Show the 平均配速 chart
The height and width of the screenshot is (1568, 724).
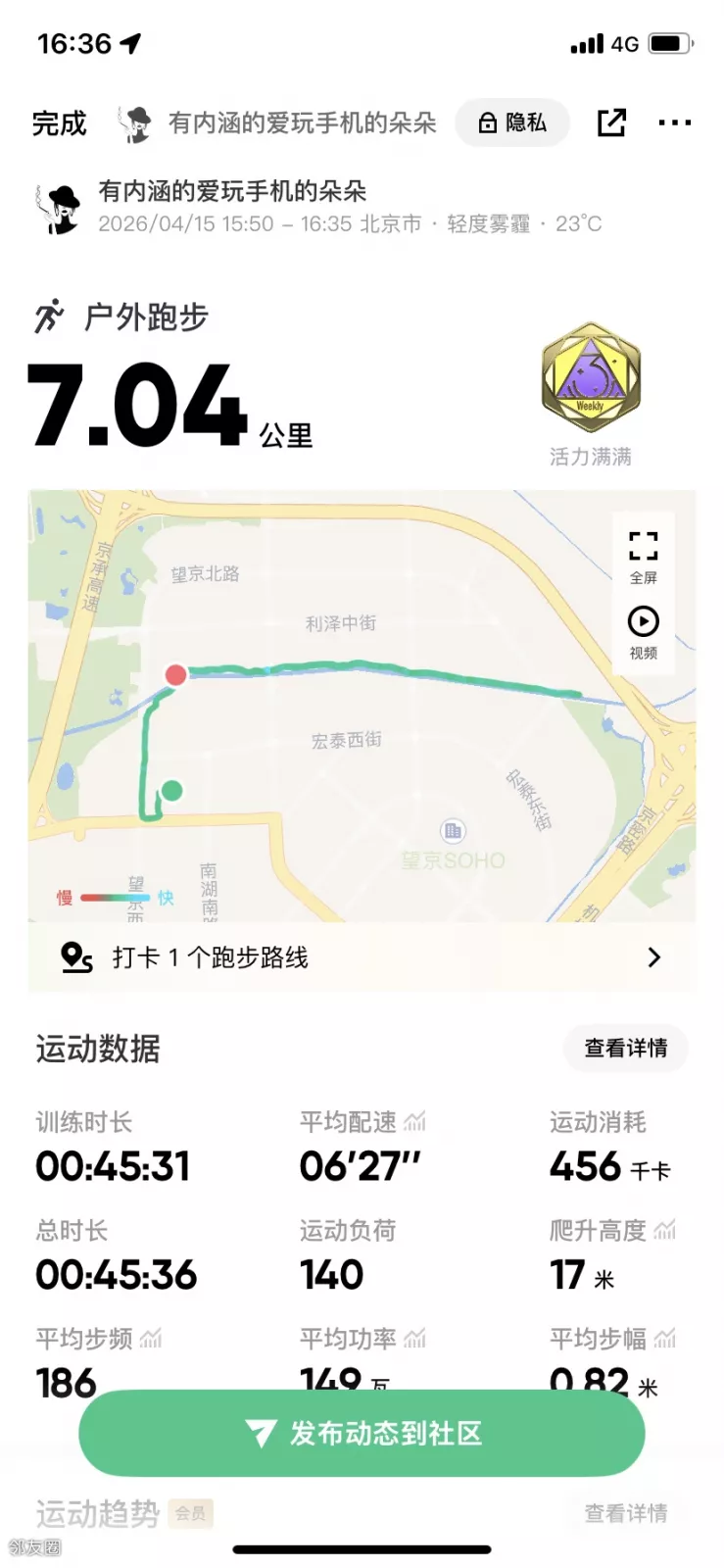pos(414,1121)
